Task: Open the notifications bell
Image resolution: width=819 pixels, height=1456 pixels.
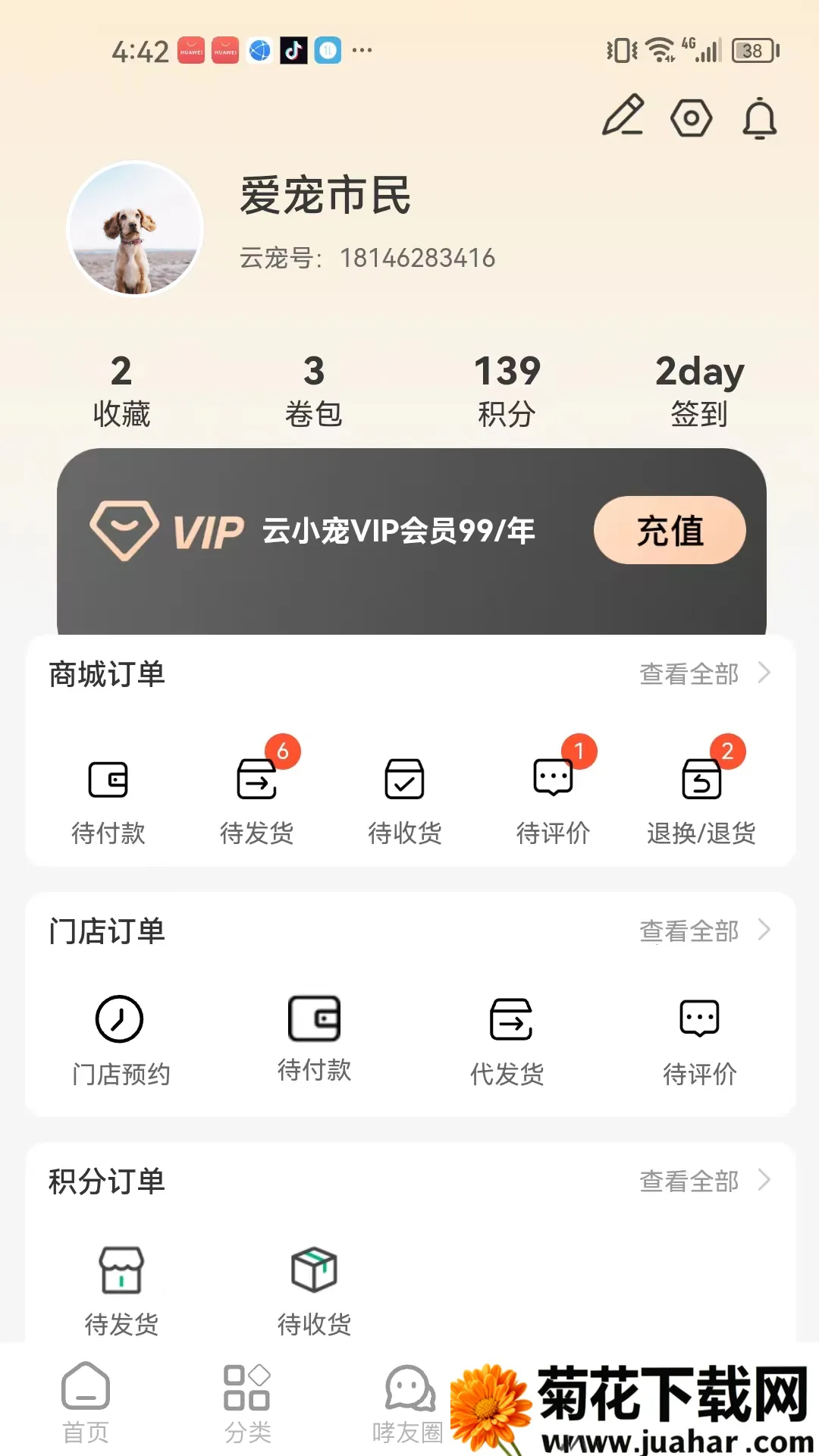Action: [x=759, y=119]
